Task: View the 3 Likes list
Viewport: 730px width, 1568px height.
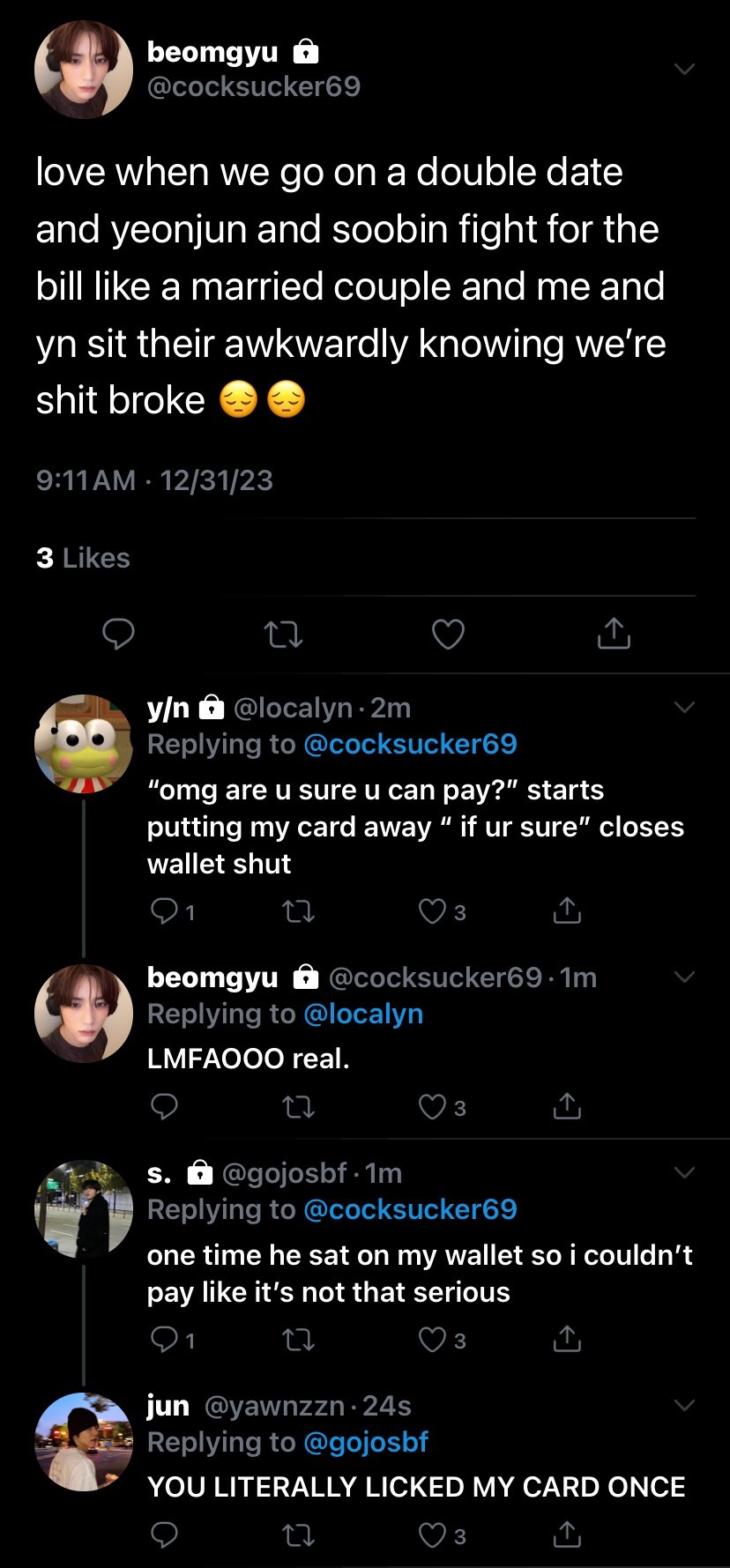Action: [x=83, y=558]
